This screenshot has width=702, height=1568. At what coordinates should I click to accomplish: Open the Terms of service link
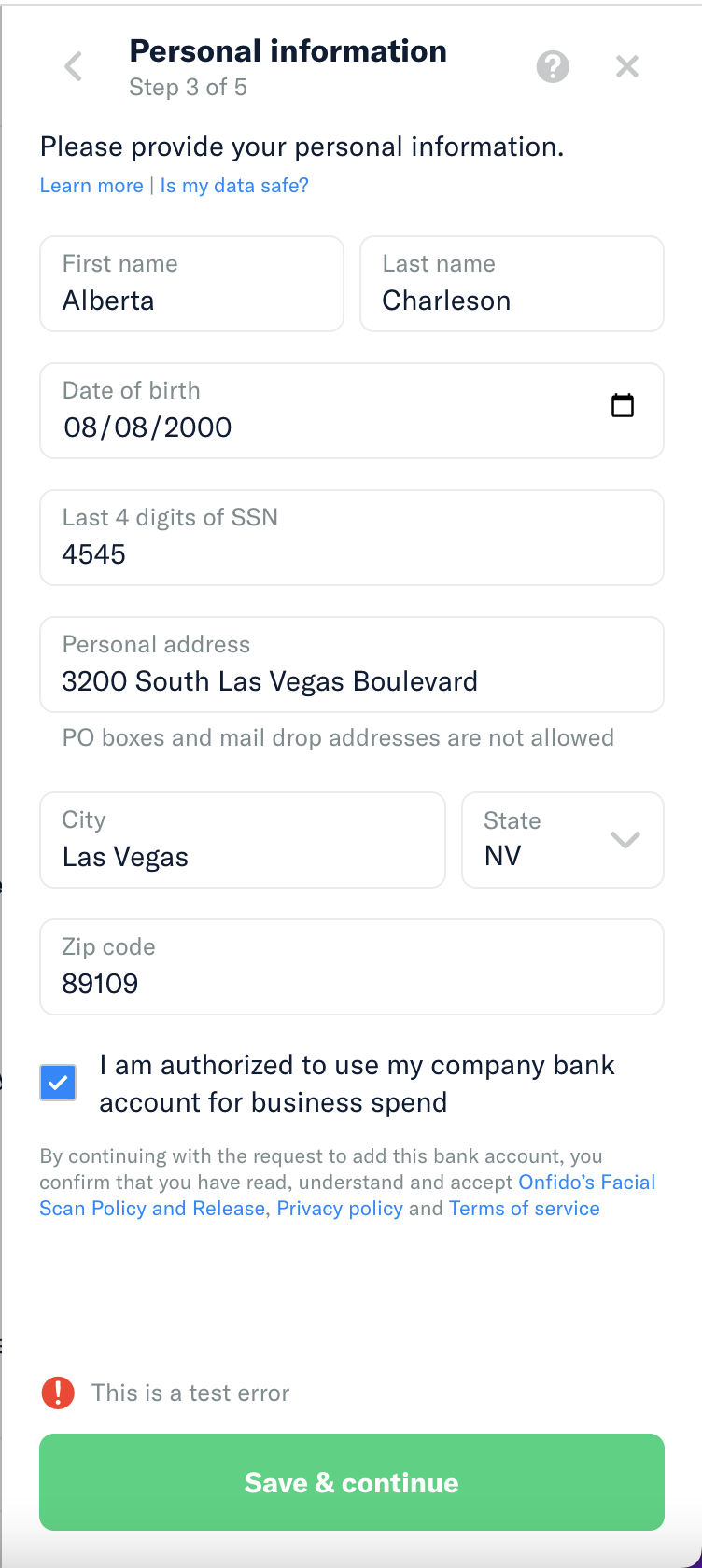[x=525, y=1208]
